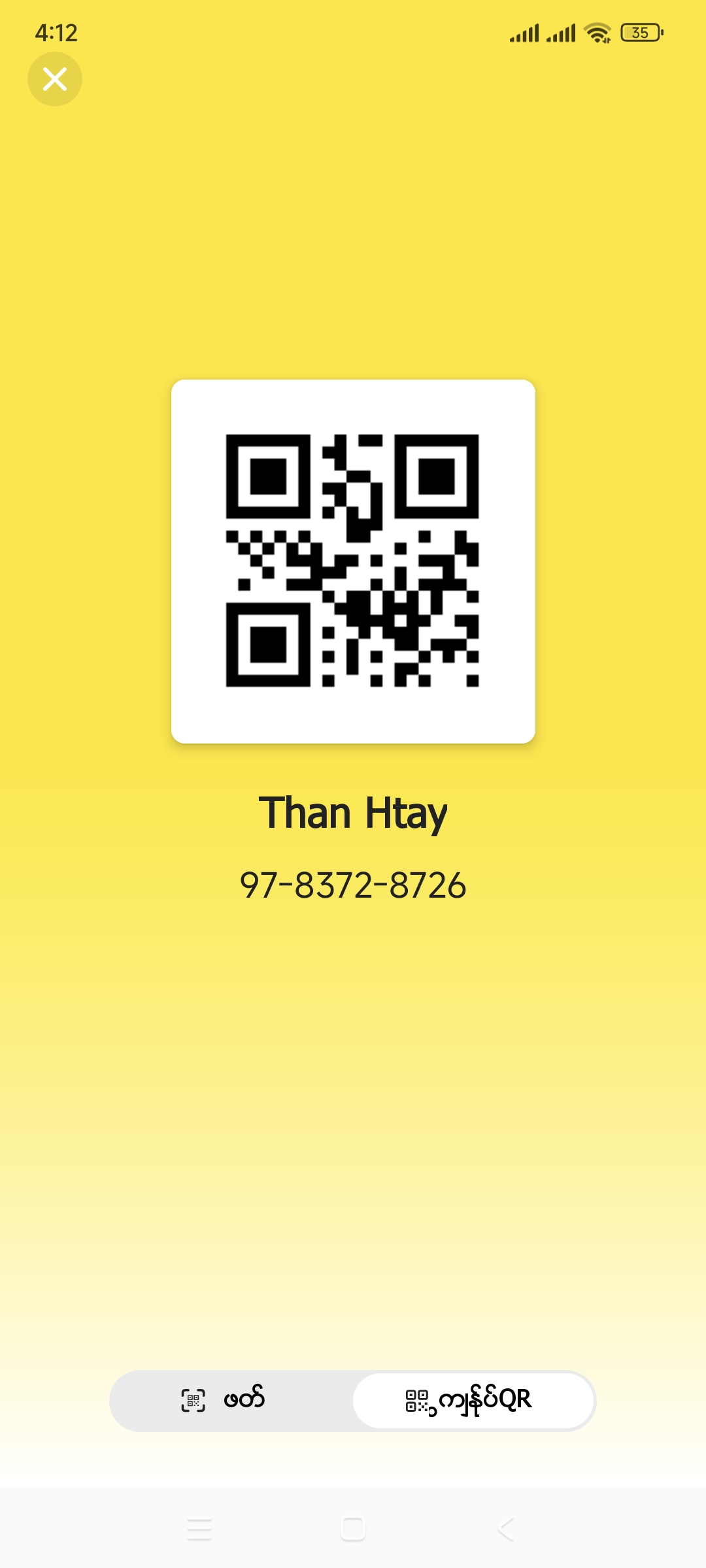This screenshot has width=706, height=1568.
Task: Tap the system home button
Action: click(353, 1529)
